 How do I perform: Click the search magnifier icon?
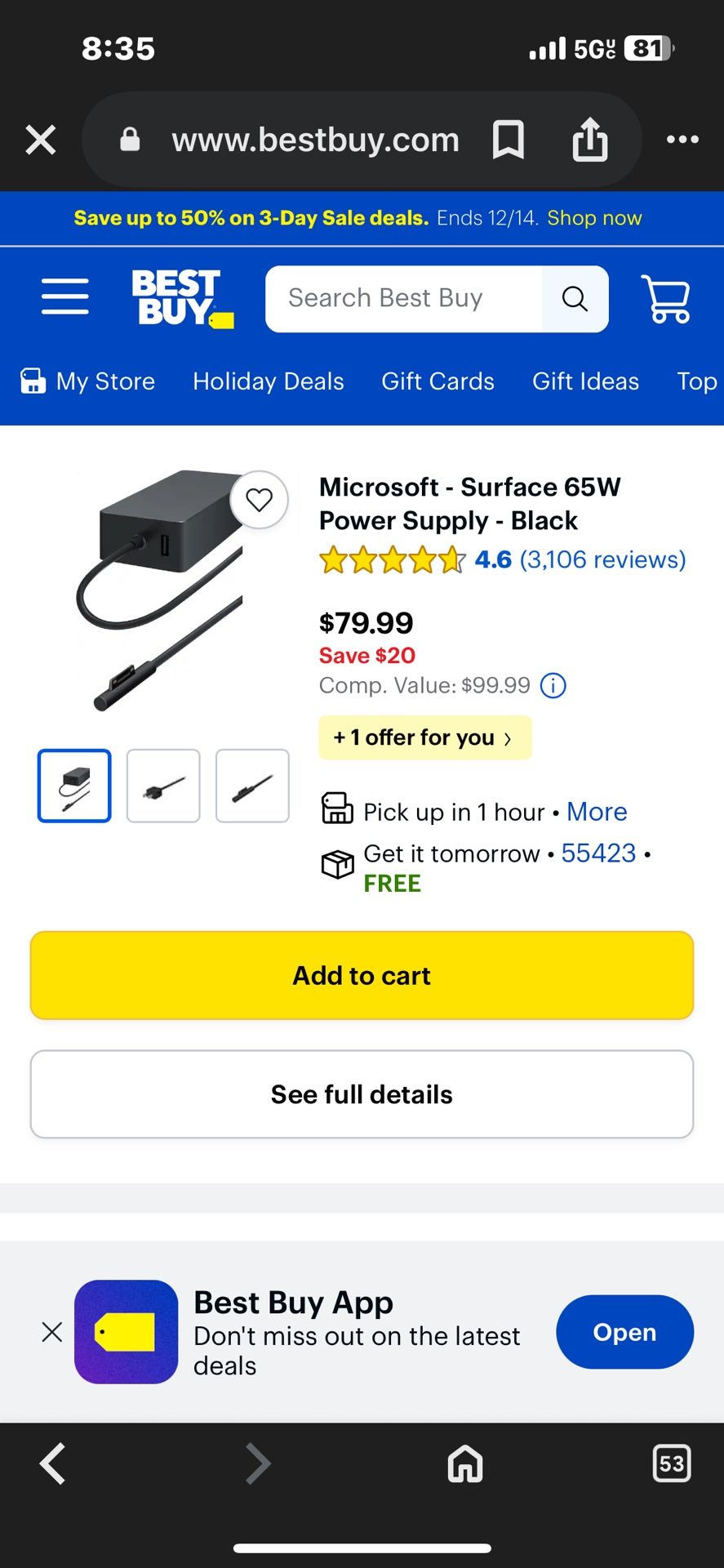click(575, 299)
